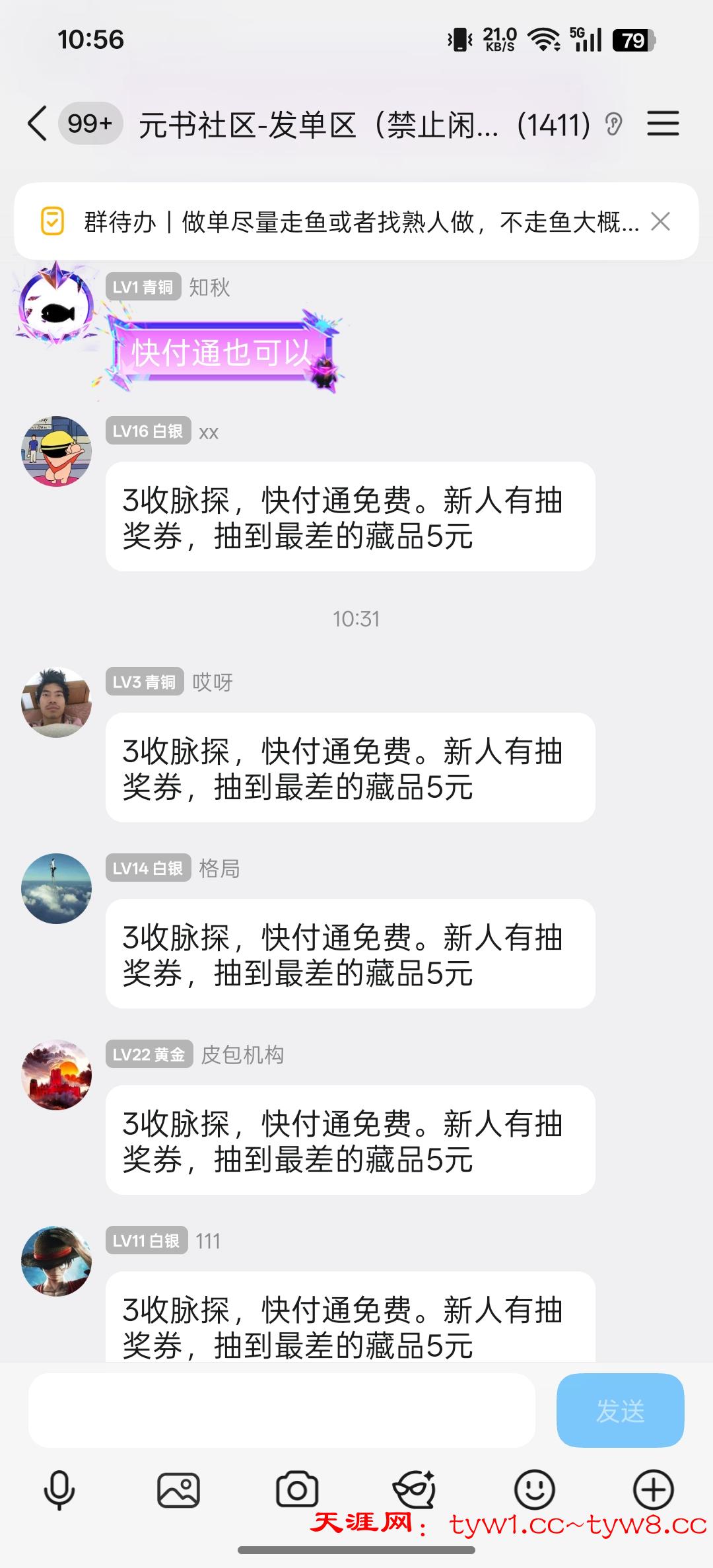Start voice input with the microphone

click(x=59, y=1490)
